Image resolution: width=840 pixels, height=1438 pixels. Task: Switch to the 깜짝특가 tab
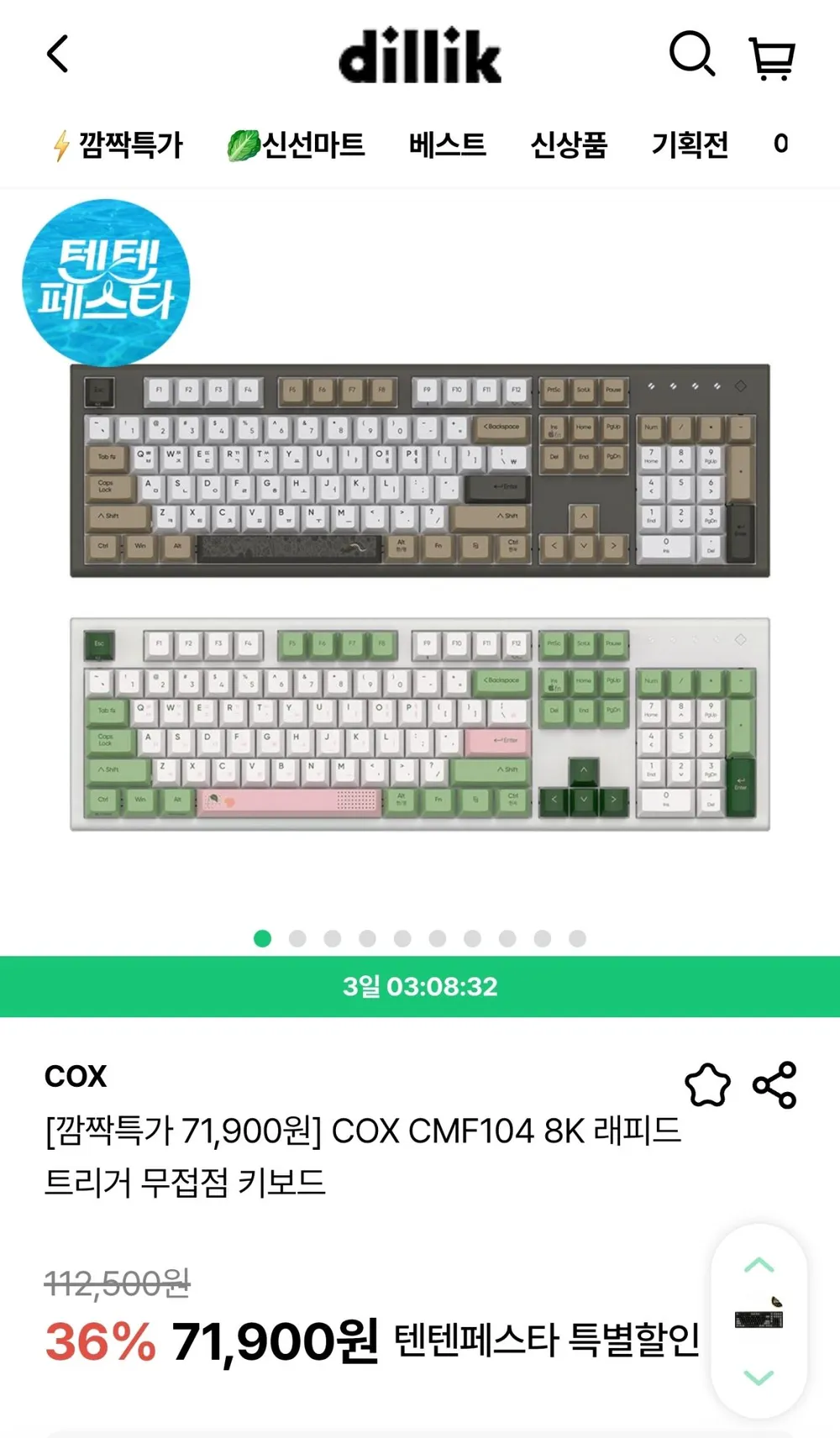[x=118, y=144]
